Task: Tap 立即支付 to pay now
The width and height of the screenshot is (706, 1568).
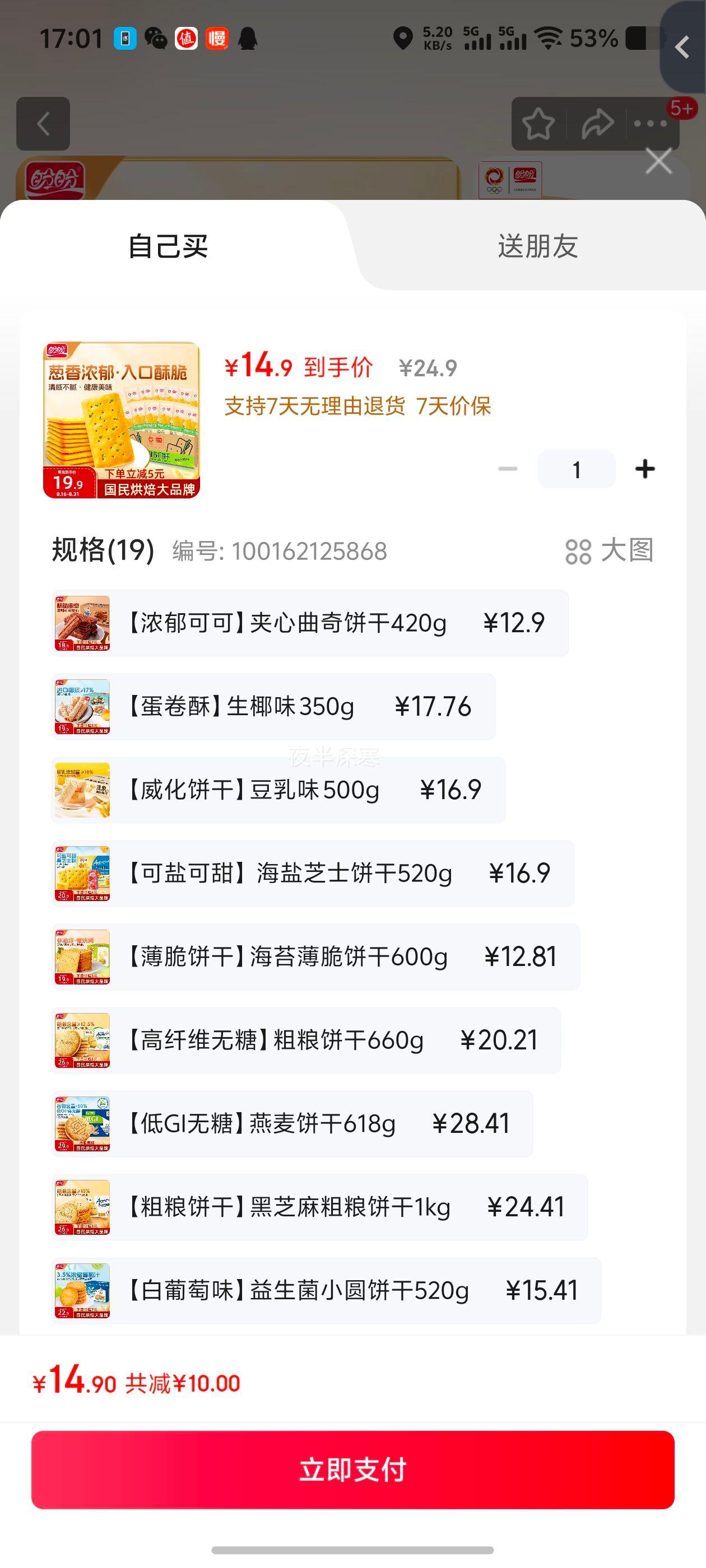Action: [x=352, y=1469]
